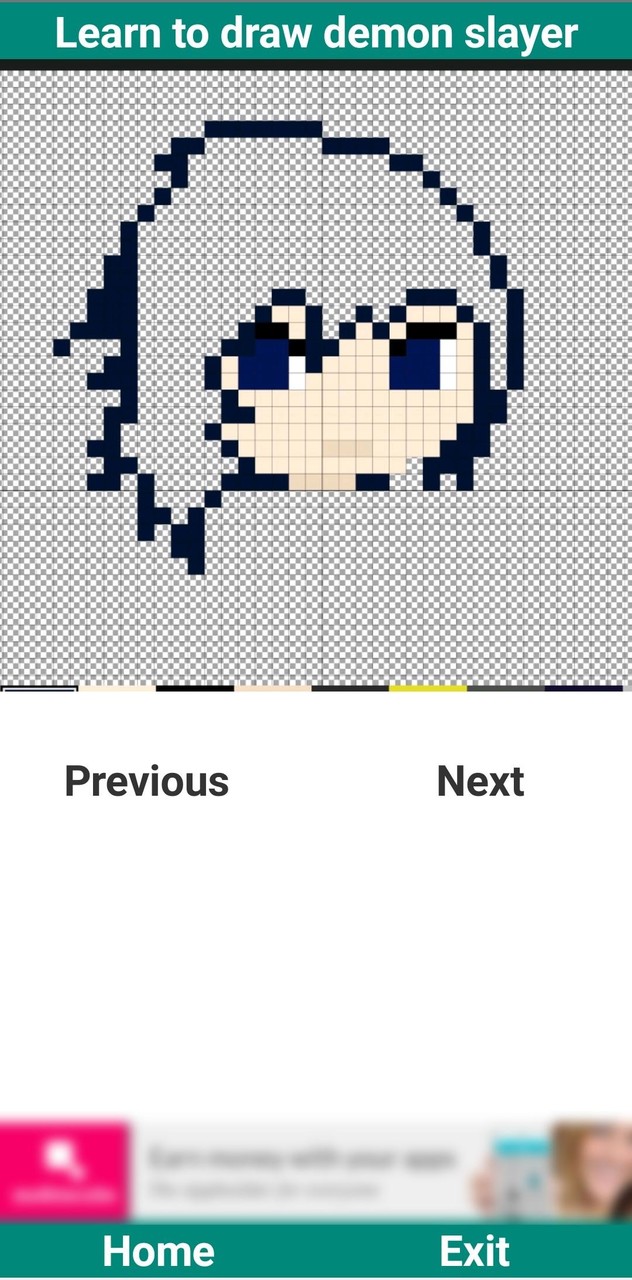
Task: Advance to the Next drawing step
Action: click(480, 781)
